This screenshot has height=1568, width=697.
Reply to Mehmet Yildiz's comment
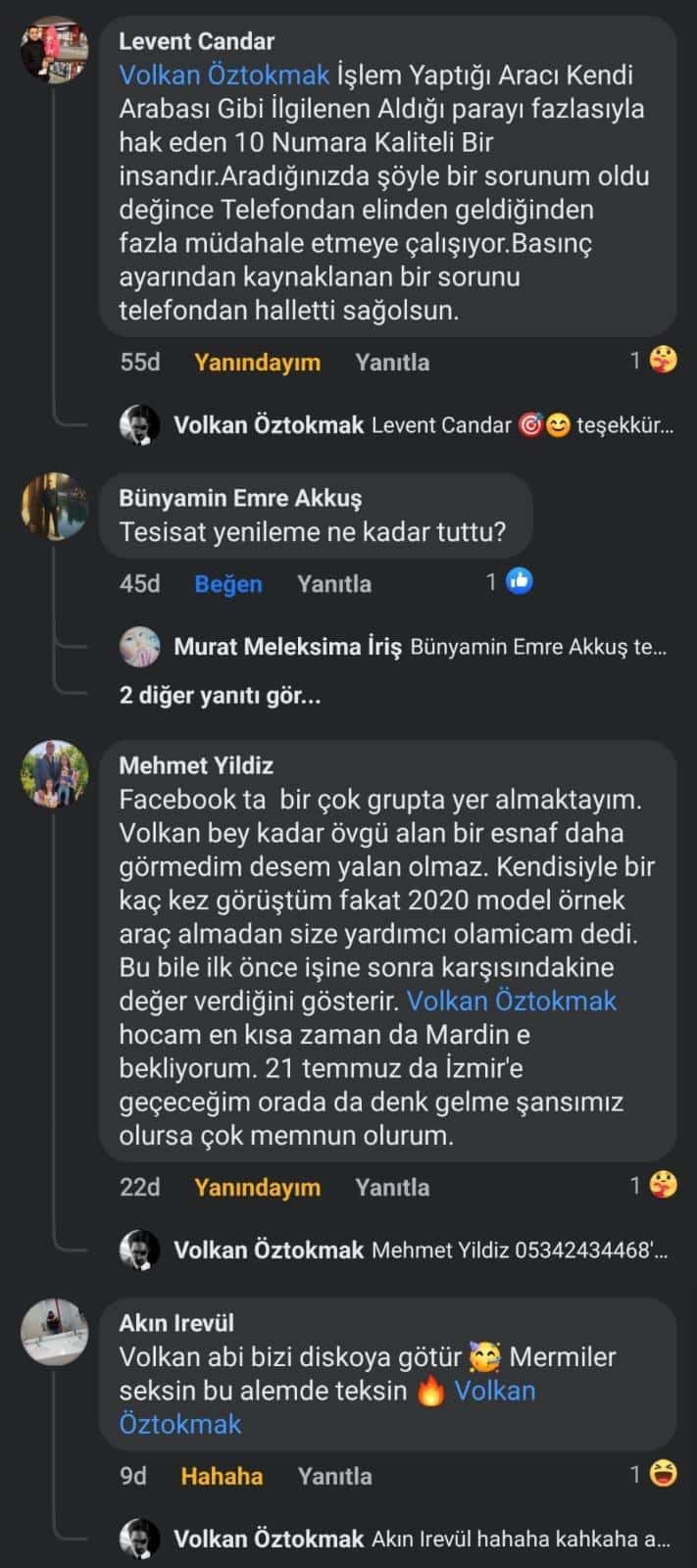click(x=392, y=1188)
